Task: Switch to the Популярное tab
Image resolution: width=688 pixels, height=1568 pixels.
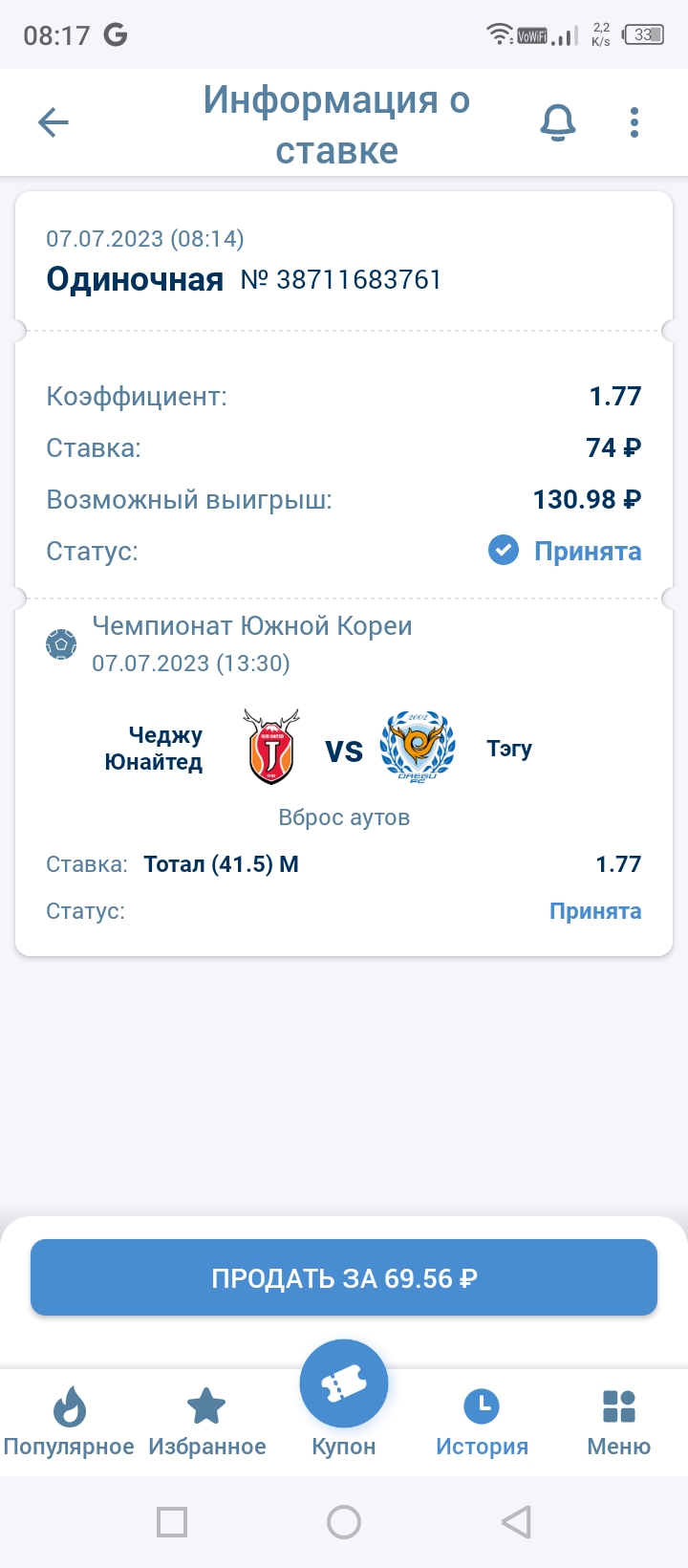Action: click(69, 1421)
